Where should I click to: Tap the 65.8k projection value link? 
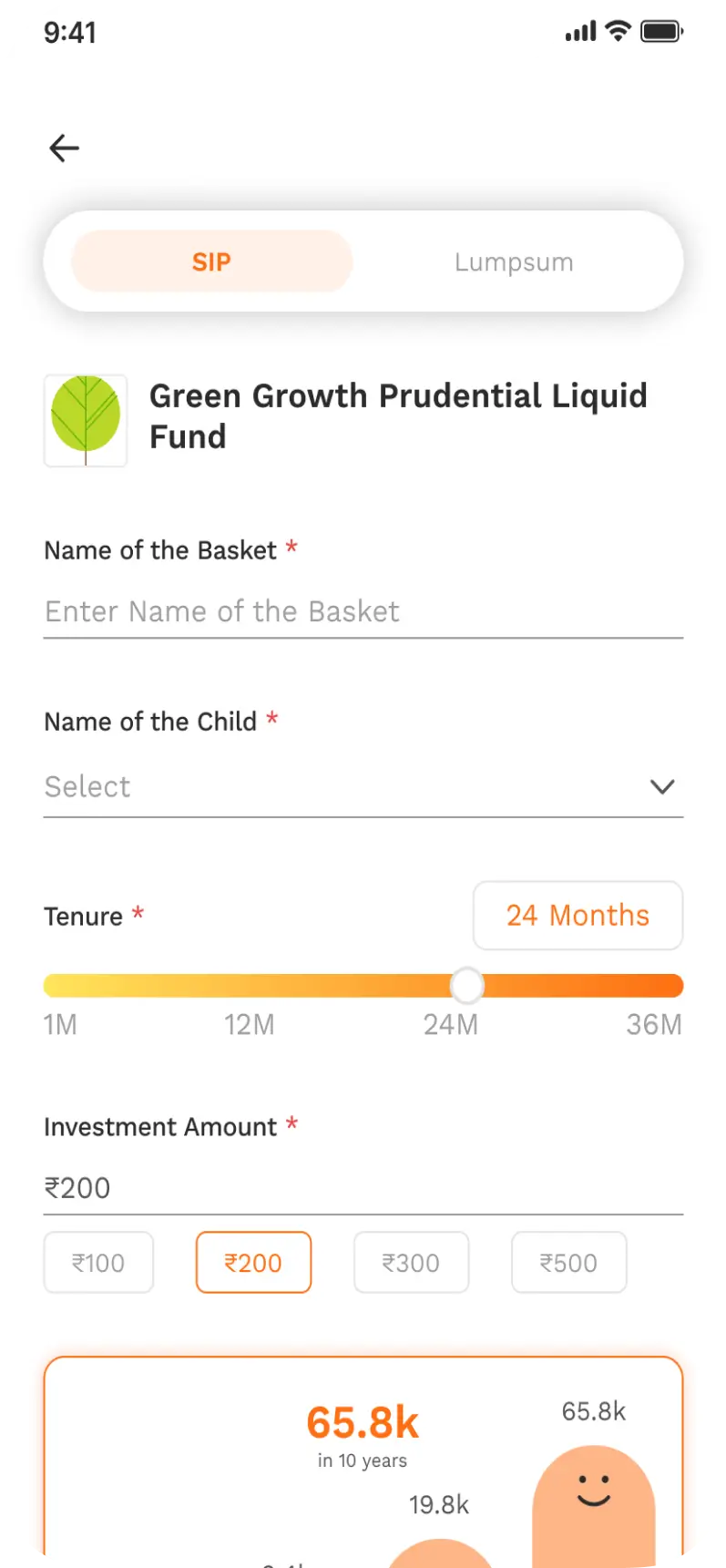pyautogui.click(x=363, y=1421)
